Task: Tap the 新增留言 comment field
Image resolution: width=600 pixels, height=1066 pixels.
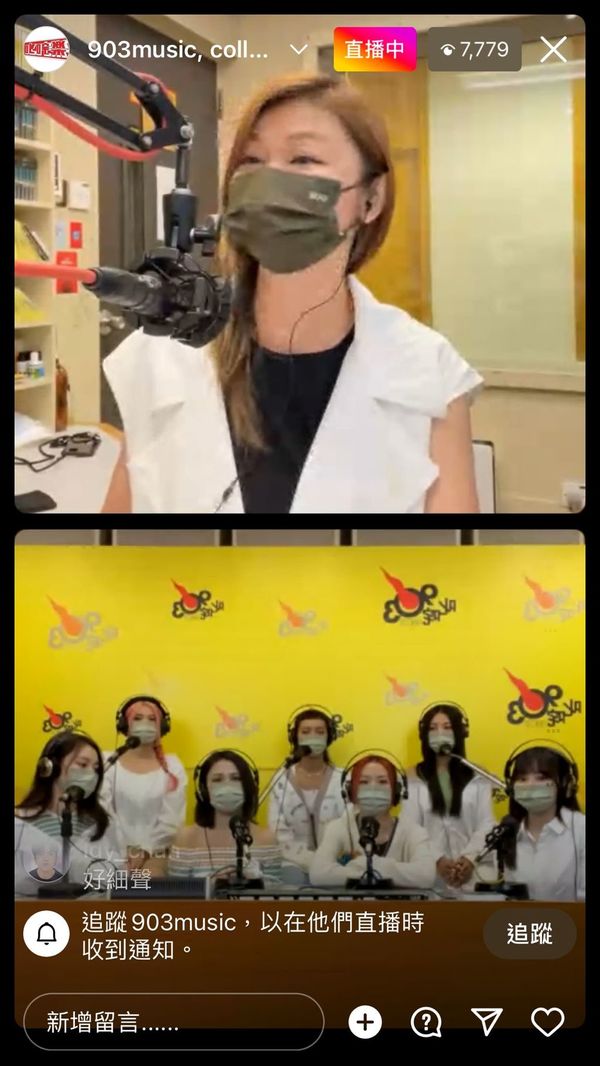Action: 173,1022
